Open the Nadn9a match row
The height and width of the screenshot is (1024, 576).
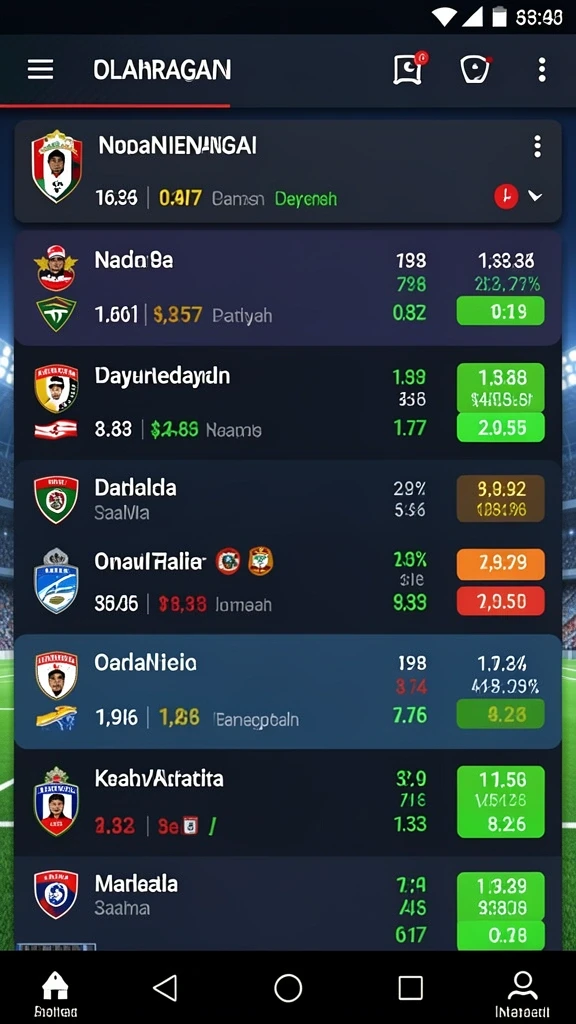click(287, 287)
